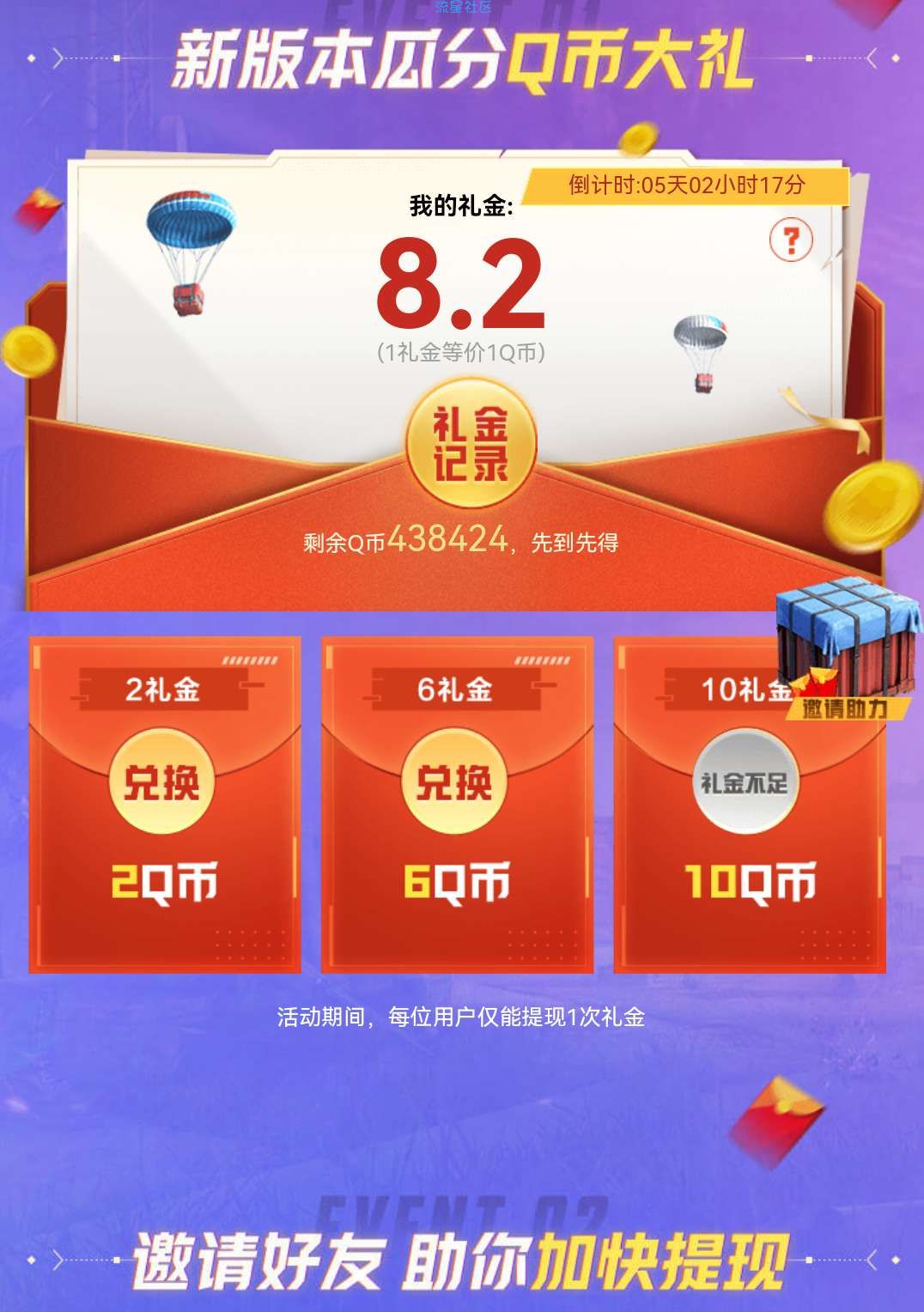
Task: Open the question mark help icon
Action: tap(791, 240)
